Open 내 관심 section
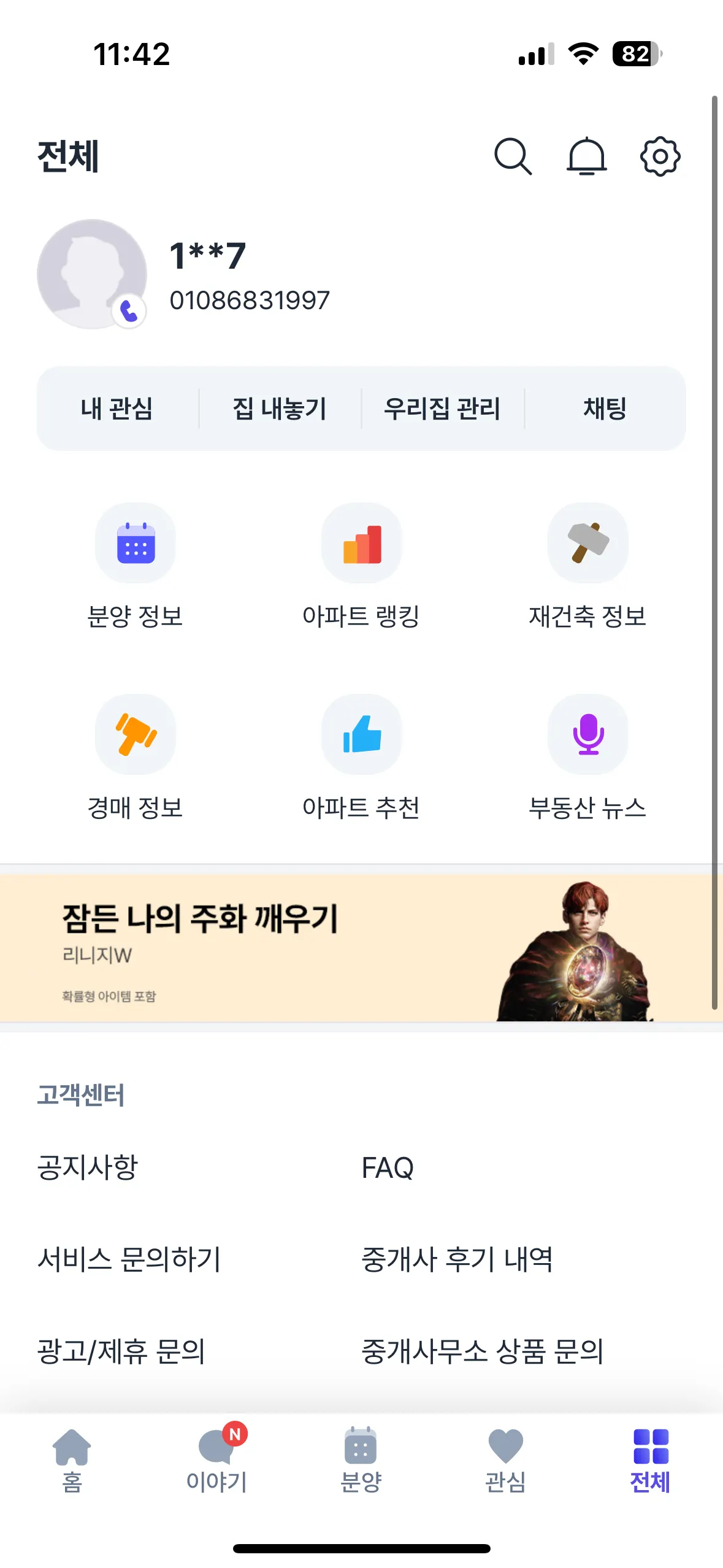The height and width of the screenshot is (1568, 723). click(x=117, y=409)
